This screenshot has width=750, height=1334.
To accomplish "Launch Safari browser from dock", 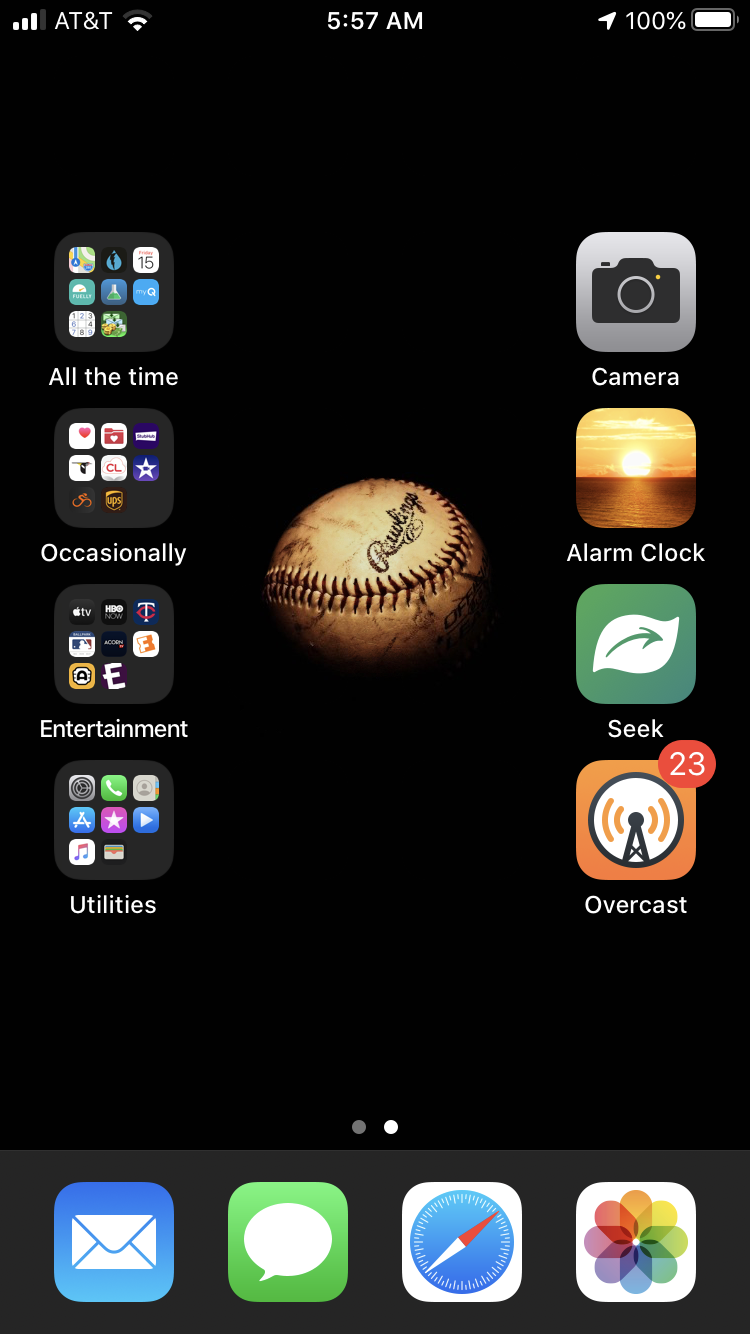I will (462, 1242).
